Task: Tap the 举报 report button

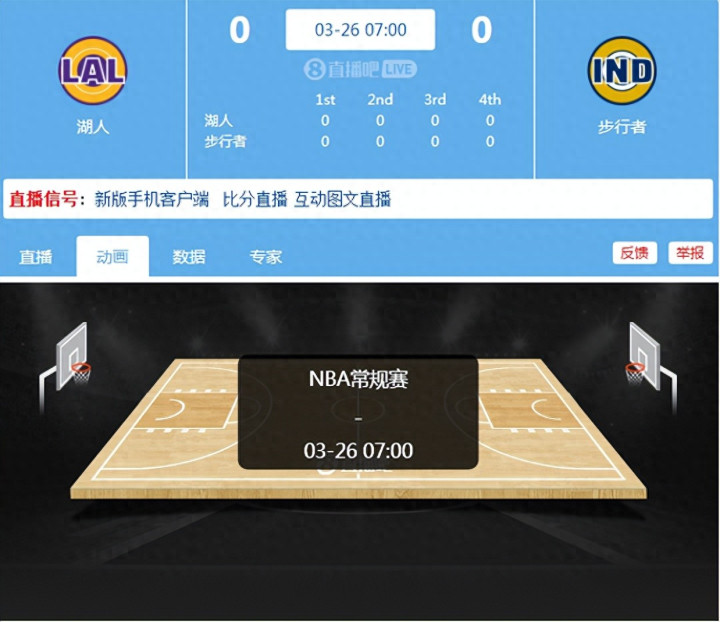Action: click(690, 253)
